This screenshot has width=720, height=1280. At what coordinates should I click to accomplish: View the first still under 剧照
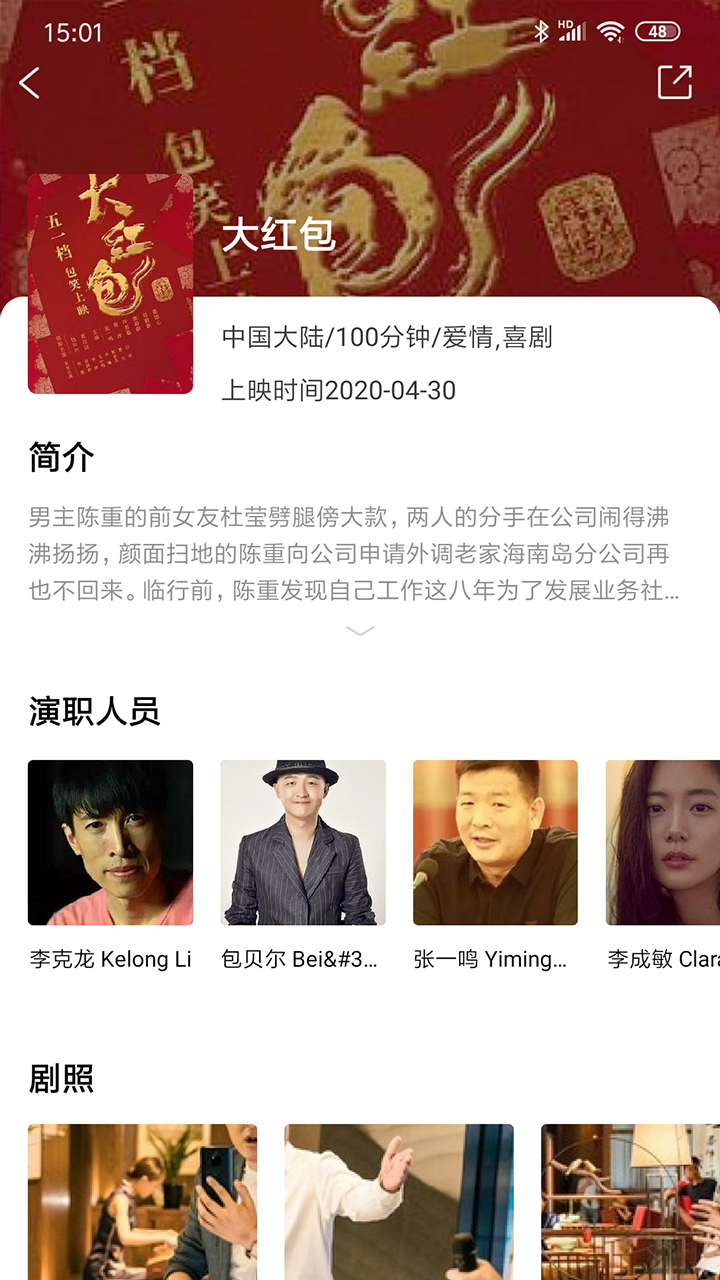pos(142,1202)
